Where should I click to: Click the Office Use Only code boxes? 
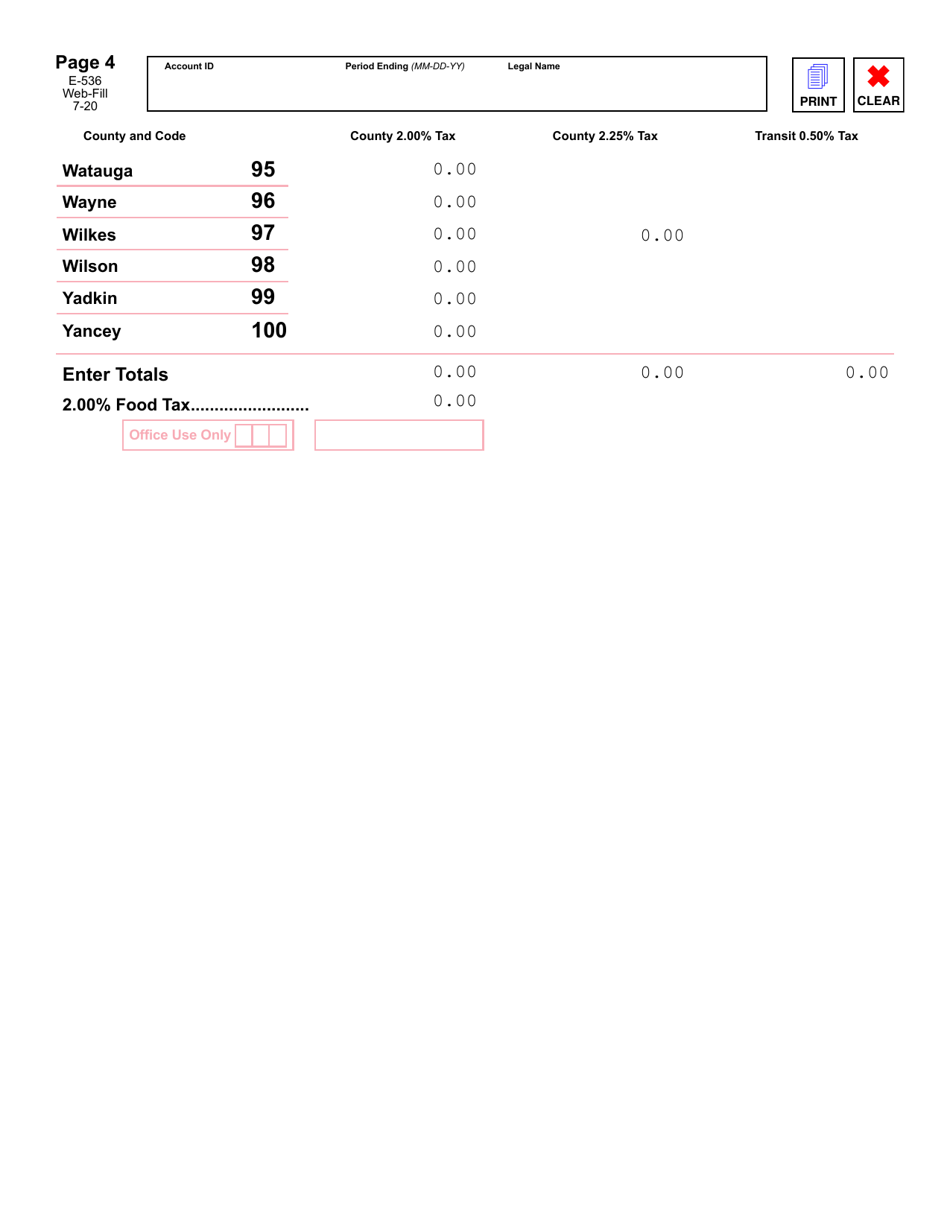(x=262, y=435)
